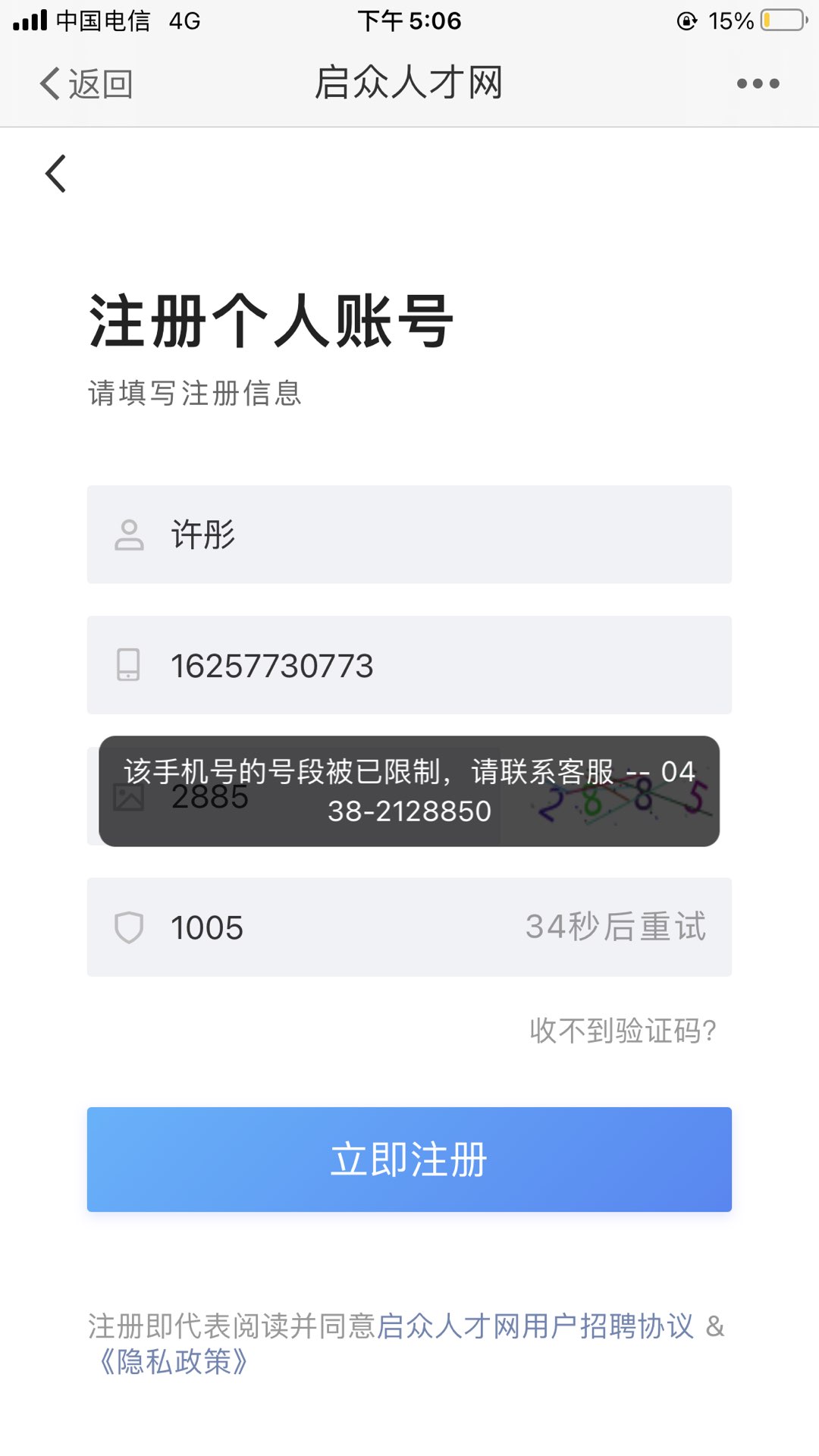819x1456 pixels.
Task: Tap the back arrow above the title
Action: tap(55, 174)
